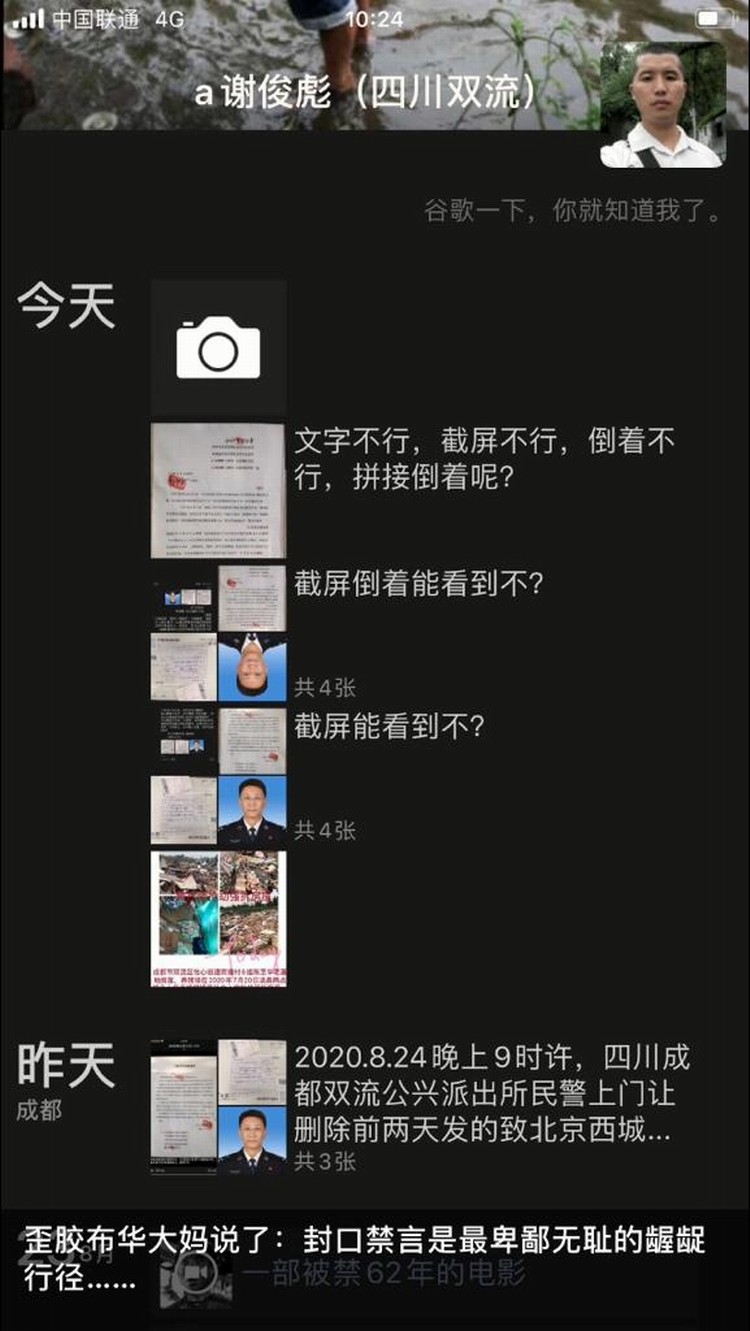Open the profile avatar in the header
The height and width of the screenshot is (1331, 750).
coord(662,104)
